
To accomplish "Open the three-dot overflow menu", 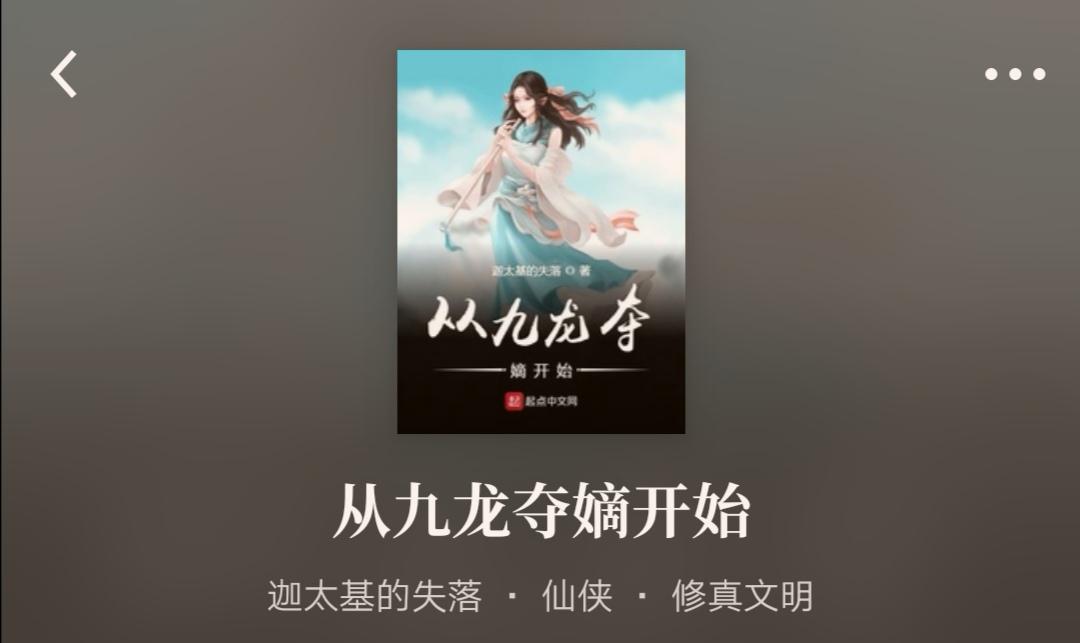I will pos(1014,74).
